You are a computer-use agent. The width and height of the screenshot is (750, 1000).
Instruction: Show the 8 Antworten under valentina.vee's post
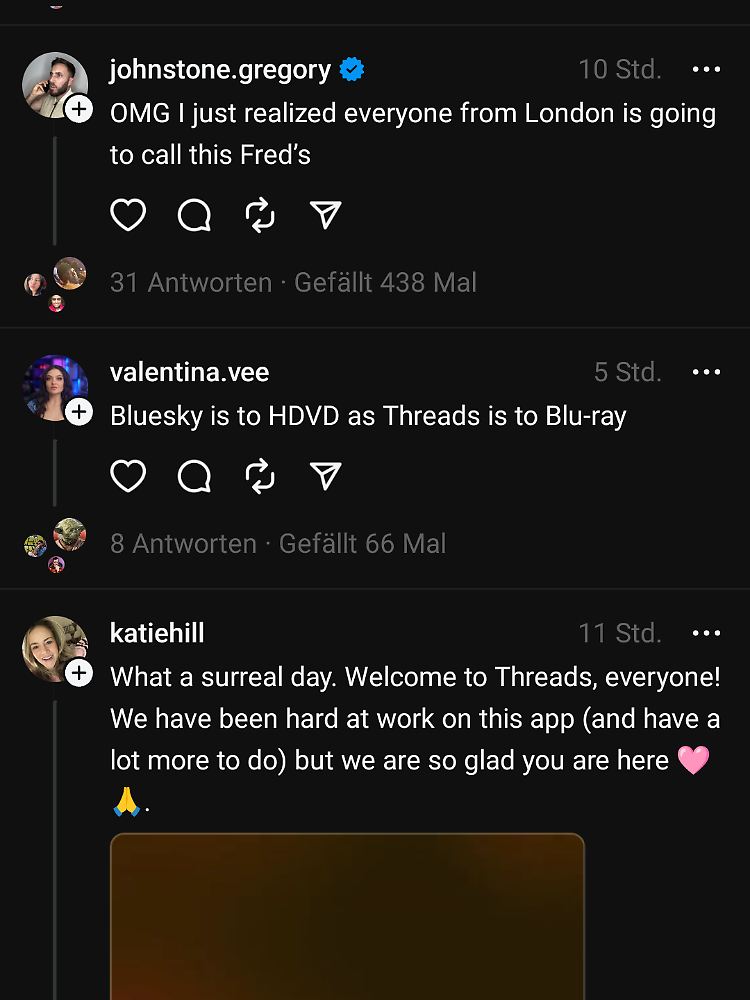point(183,544)
